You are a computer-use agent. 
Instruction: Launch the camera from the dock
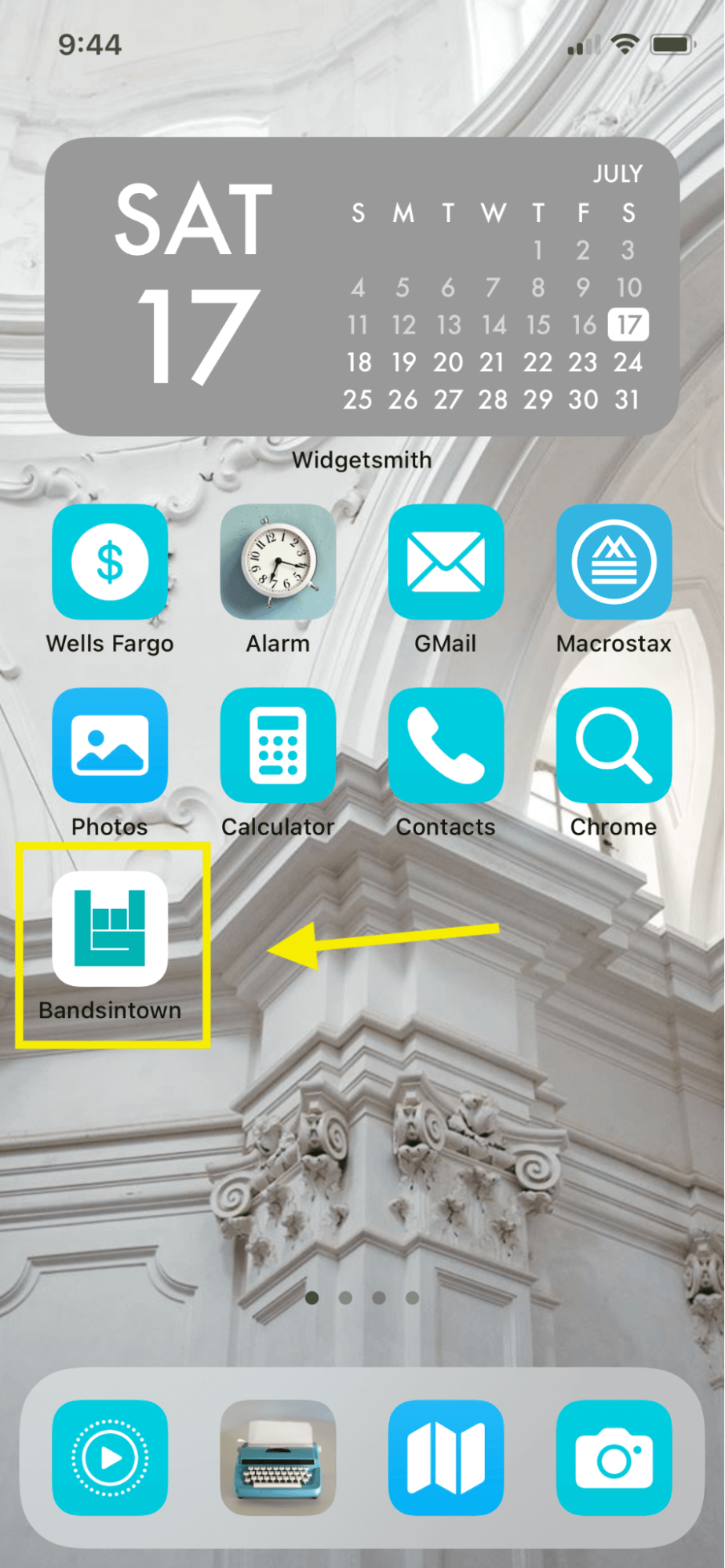point(614,1457)
